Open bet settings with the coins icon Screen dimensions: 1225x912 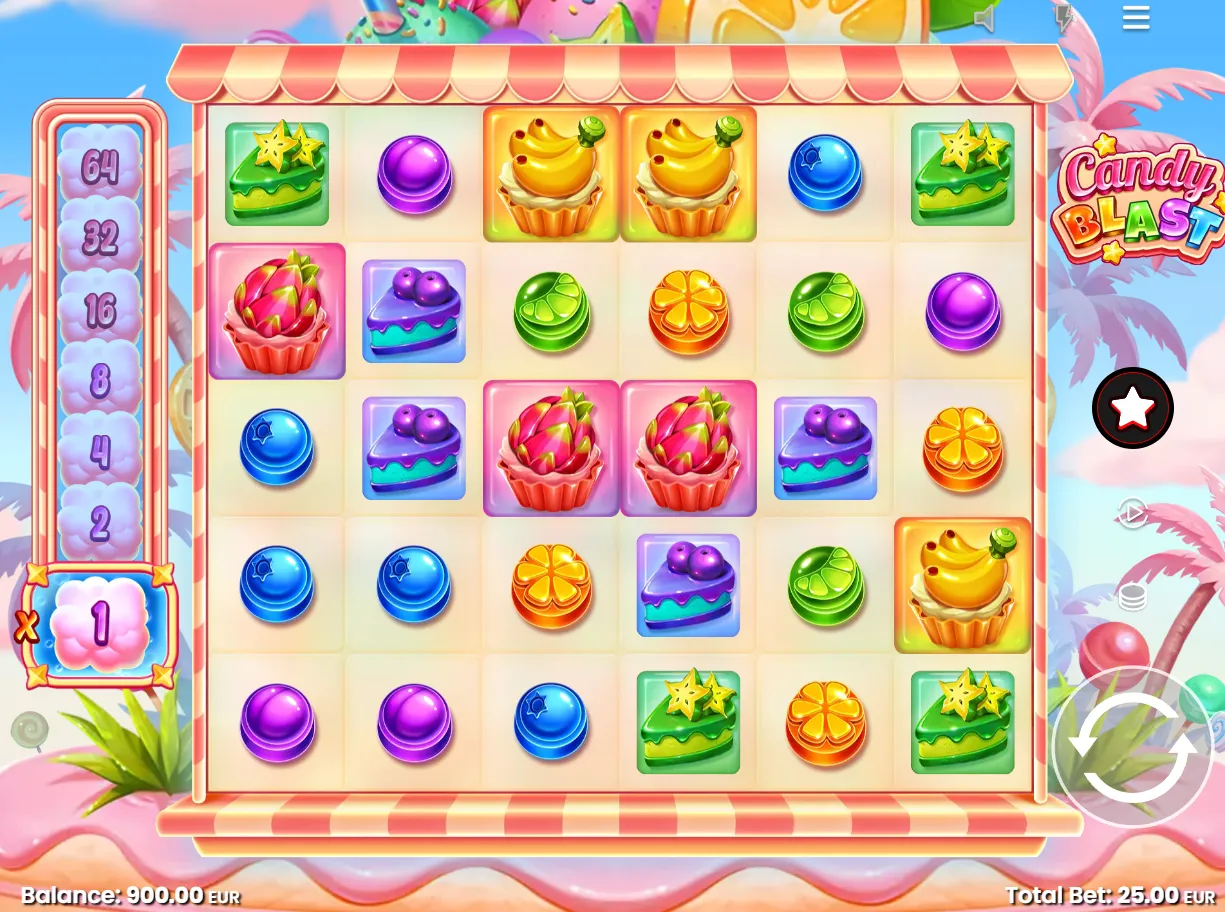[1132, 598]
